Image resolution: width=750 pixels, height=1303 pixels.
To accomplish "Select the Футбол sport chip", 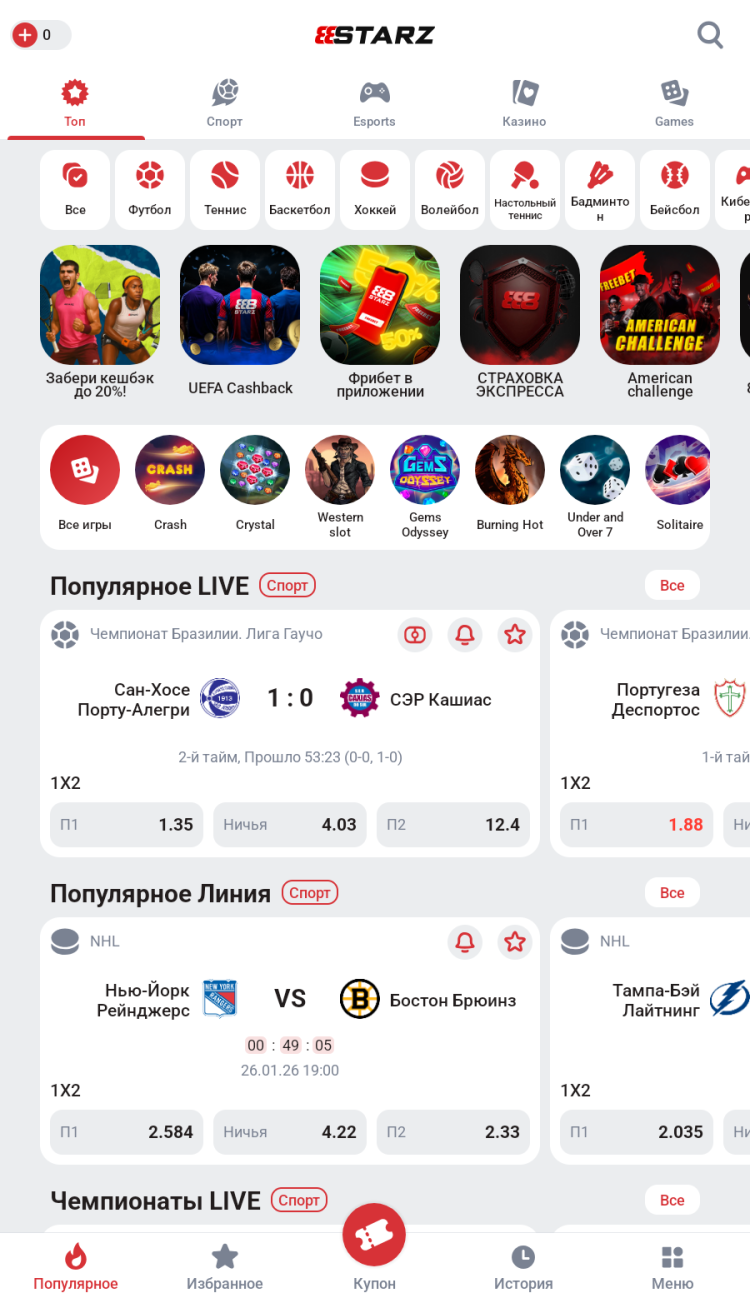I will tap(150, 189).
